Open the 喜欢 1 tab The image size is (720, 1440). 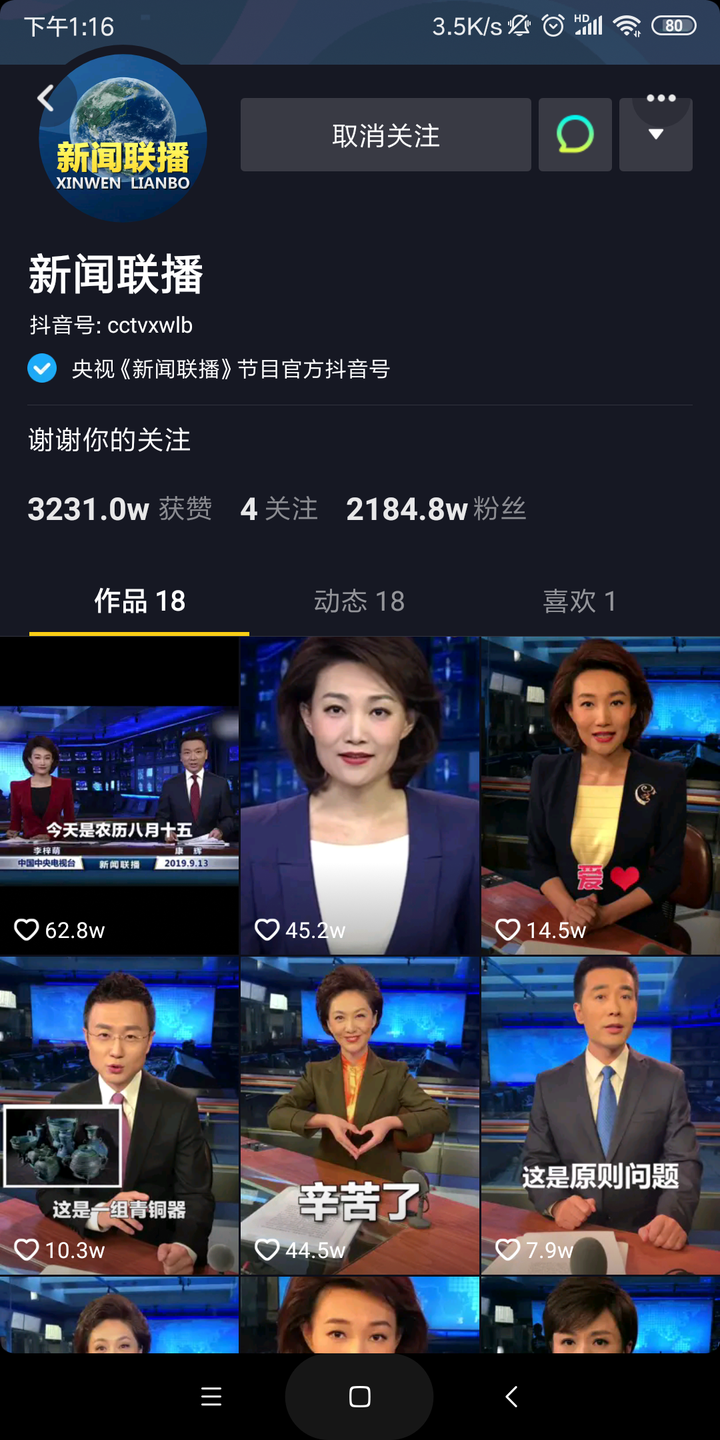pyautogui.click(x=580, y=601)
